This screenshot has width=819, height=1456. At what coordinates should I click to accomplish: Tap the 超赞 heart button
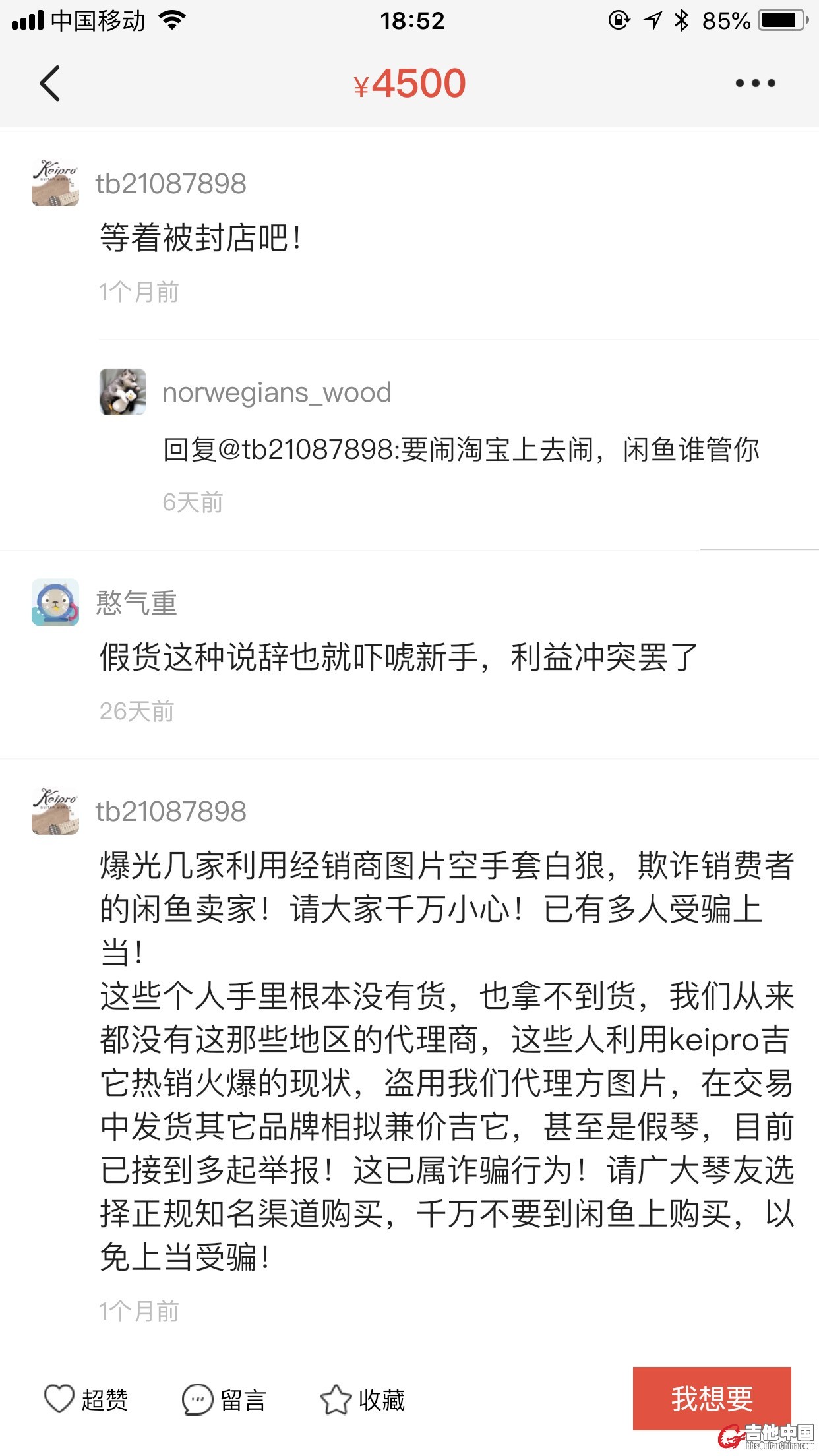(86, 1399)
